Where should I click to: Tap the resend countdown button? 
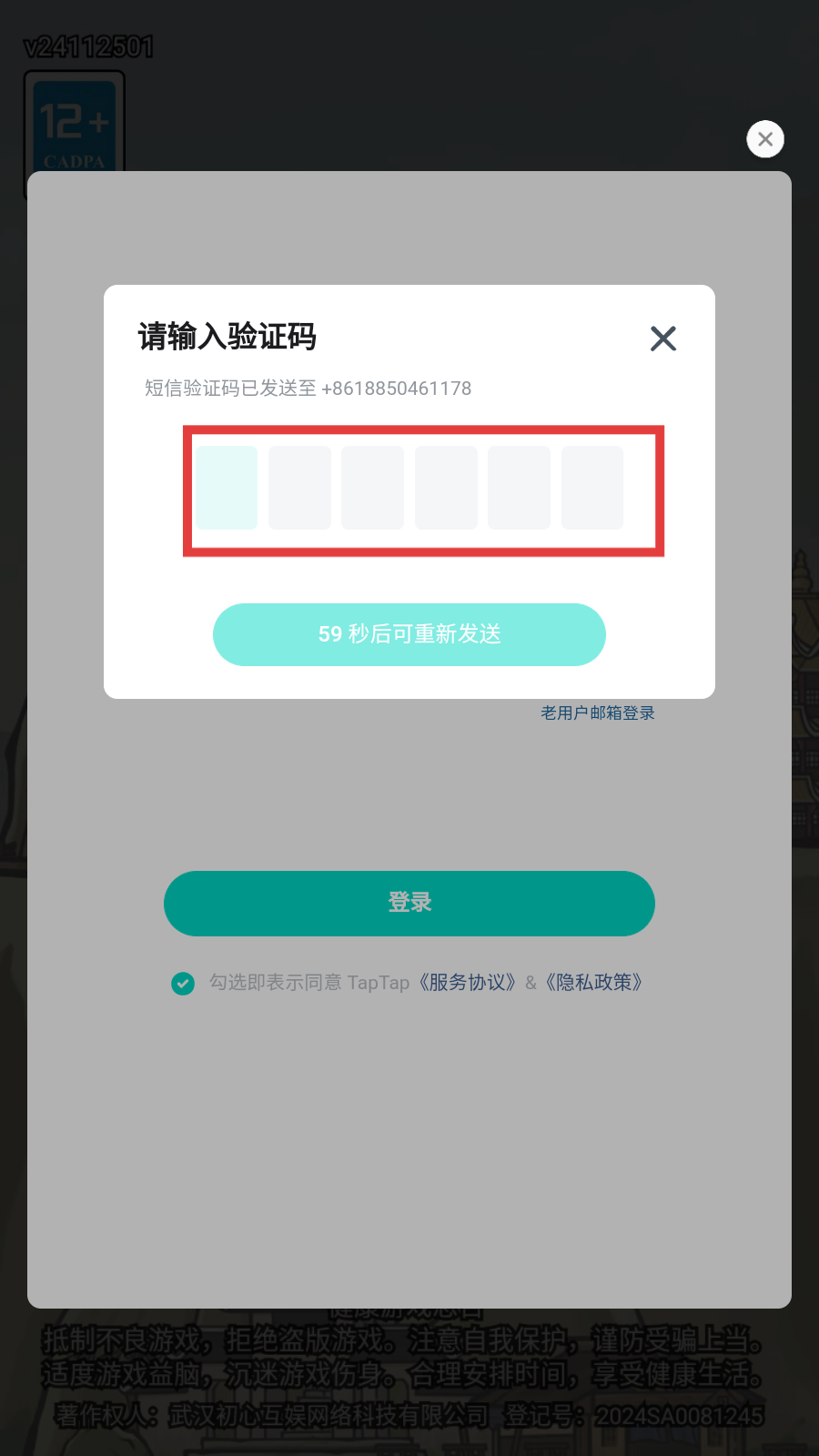pos(409,634)
